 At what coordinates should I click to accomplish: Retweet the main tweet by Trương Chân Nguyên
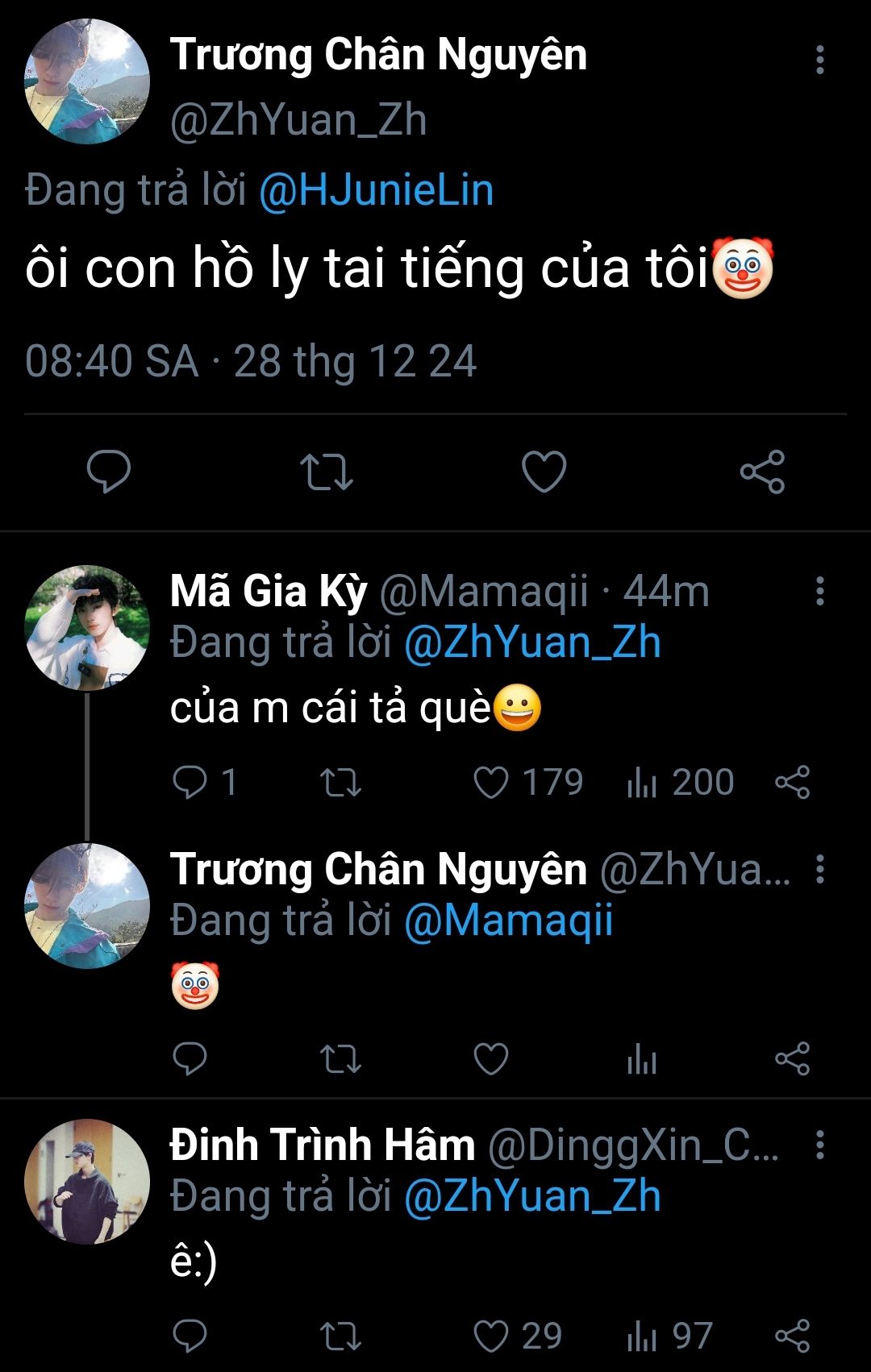(x=326, y=472)
